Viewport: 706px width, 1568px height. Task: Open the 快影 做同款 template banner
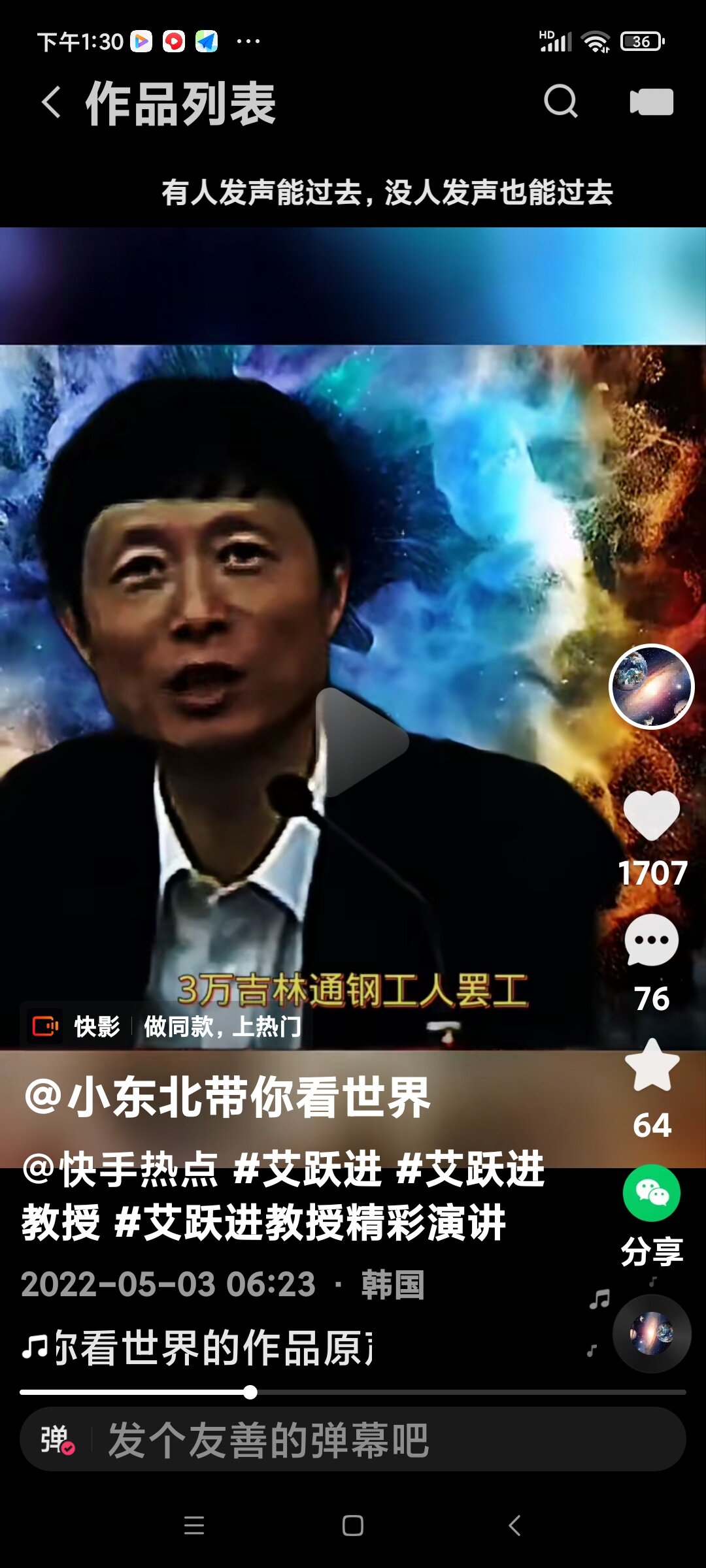pyautogui.click(x=167, y=1026)
